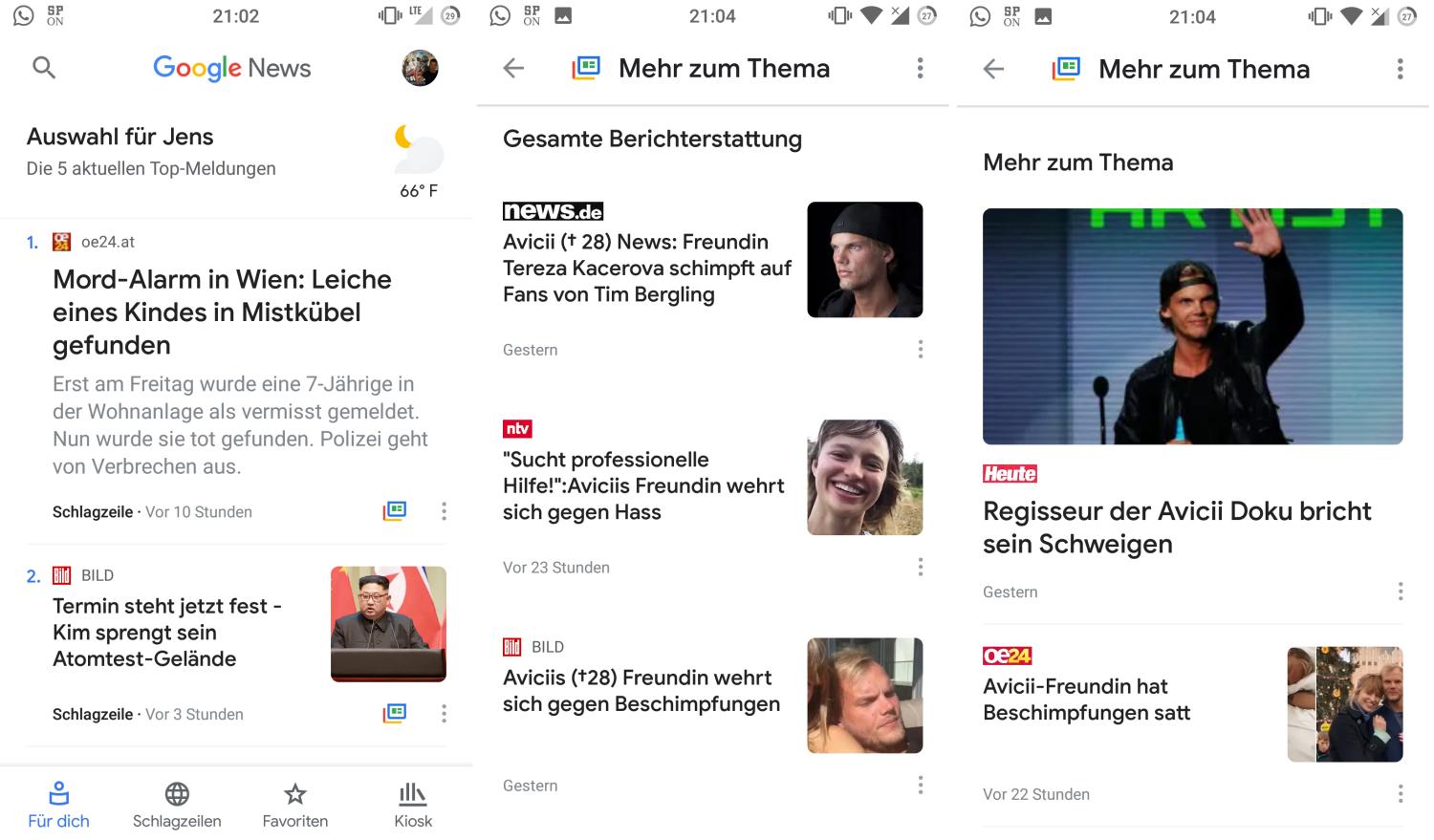Open more options for the news.de article
This screenshot has height=840, width=1434.
coord(921,350)
